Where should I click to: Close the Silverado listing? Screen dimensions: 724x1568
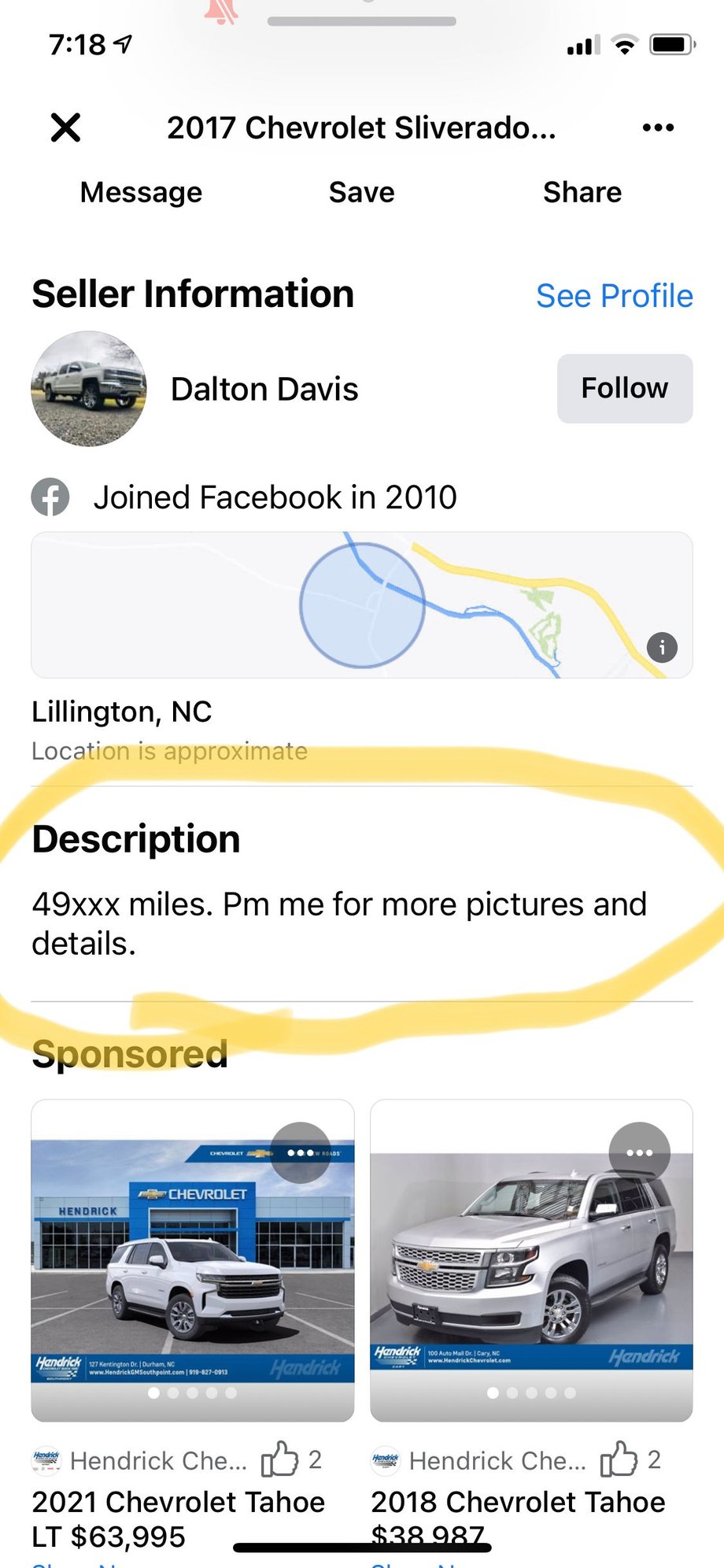65,128
